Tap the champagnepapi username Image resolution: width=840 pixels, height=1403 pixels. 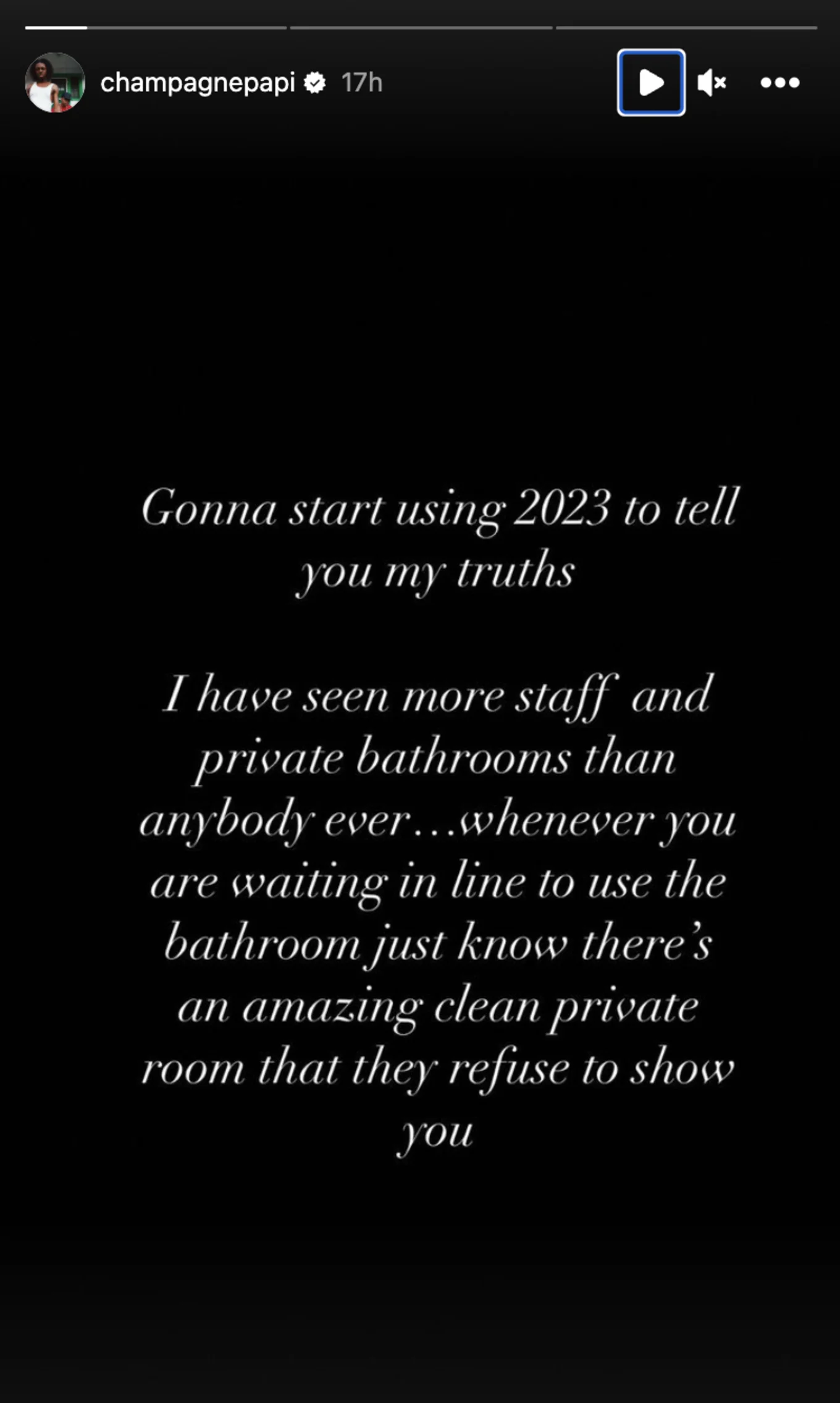click(x=198, y=83)
